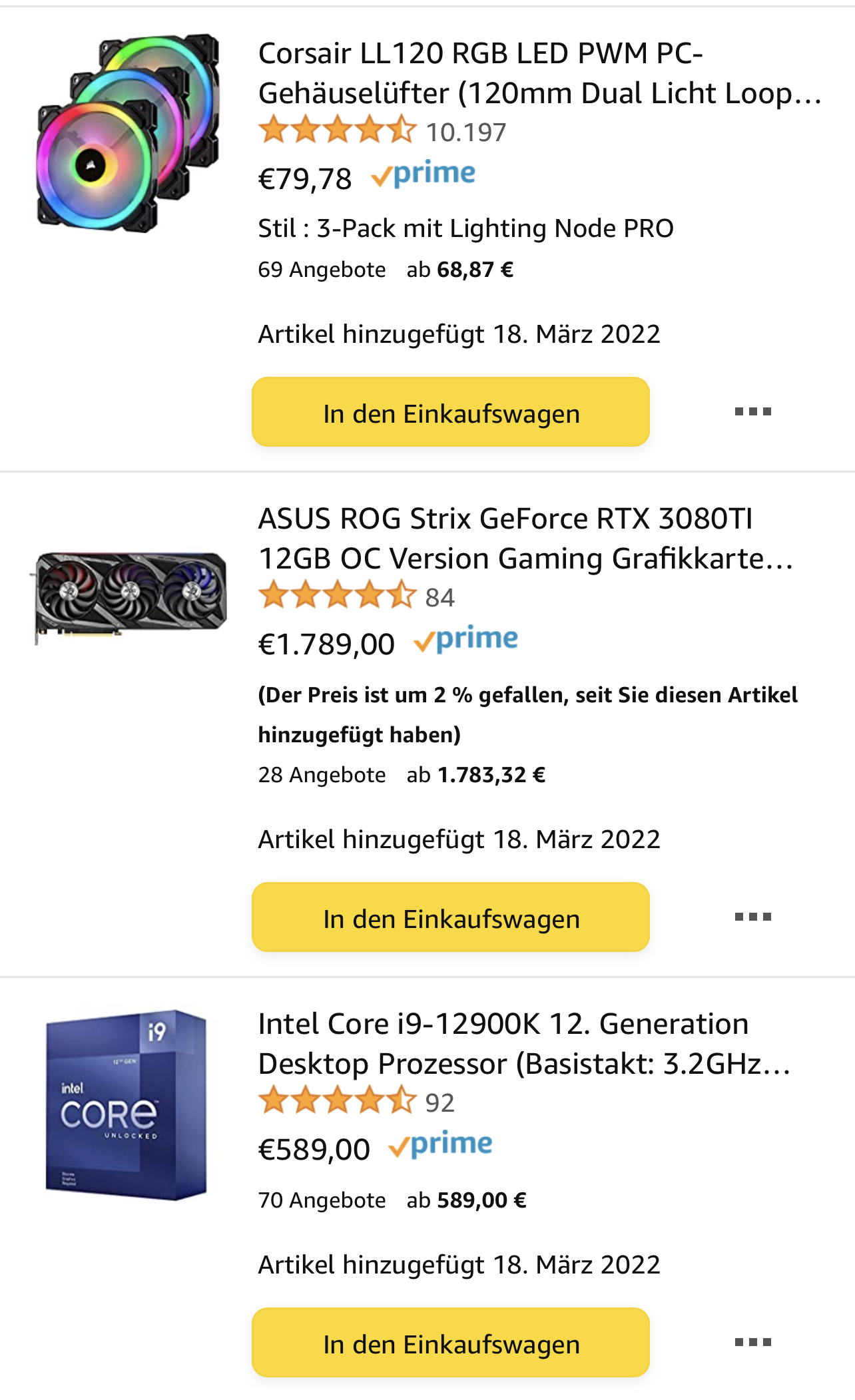Open more options for Corsair LL120 fans
This screenshot has width=855, height=1400.
(x=752, y=412)
